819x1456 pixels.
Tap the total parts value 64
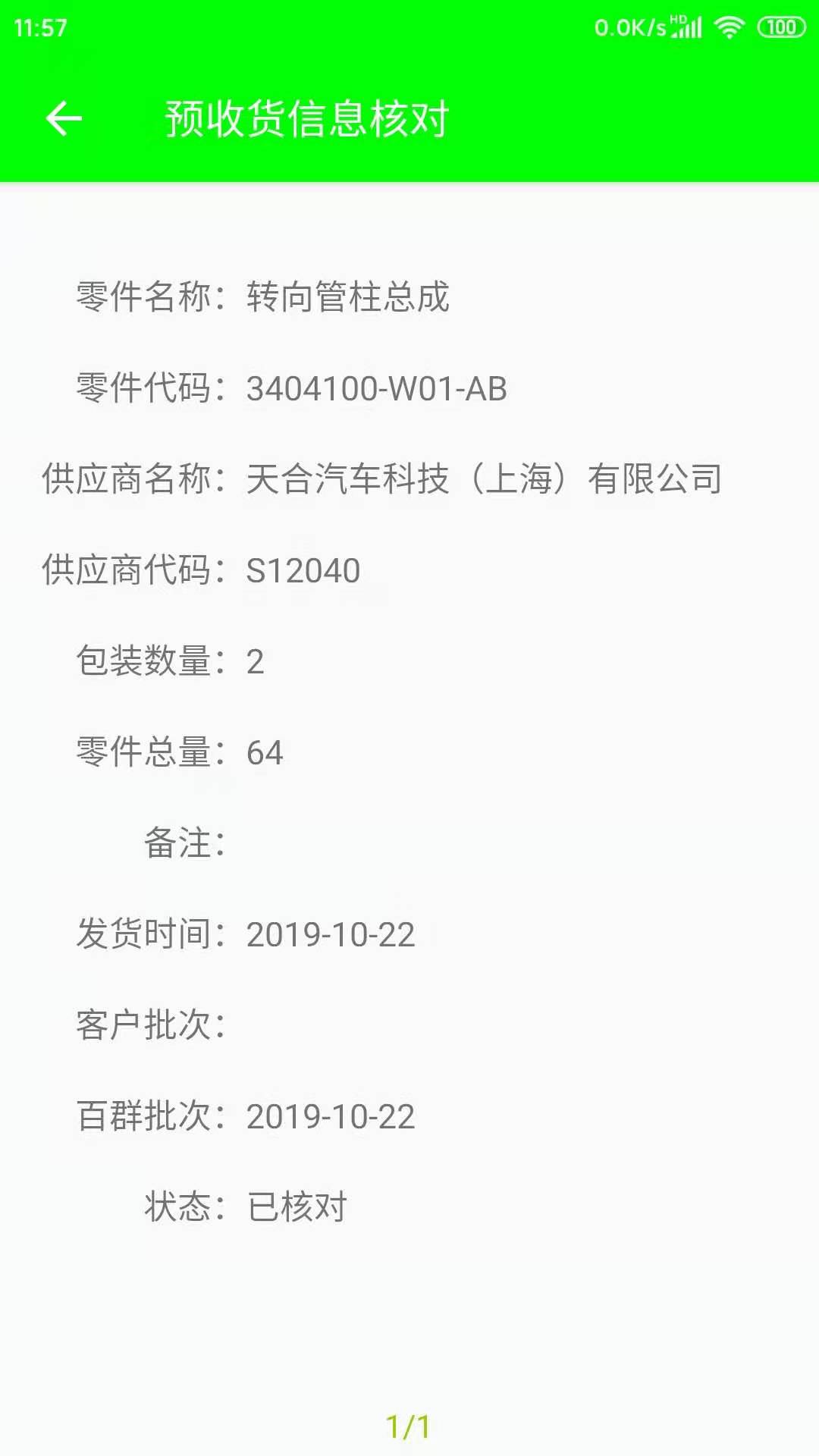click(266, 753)
